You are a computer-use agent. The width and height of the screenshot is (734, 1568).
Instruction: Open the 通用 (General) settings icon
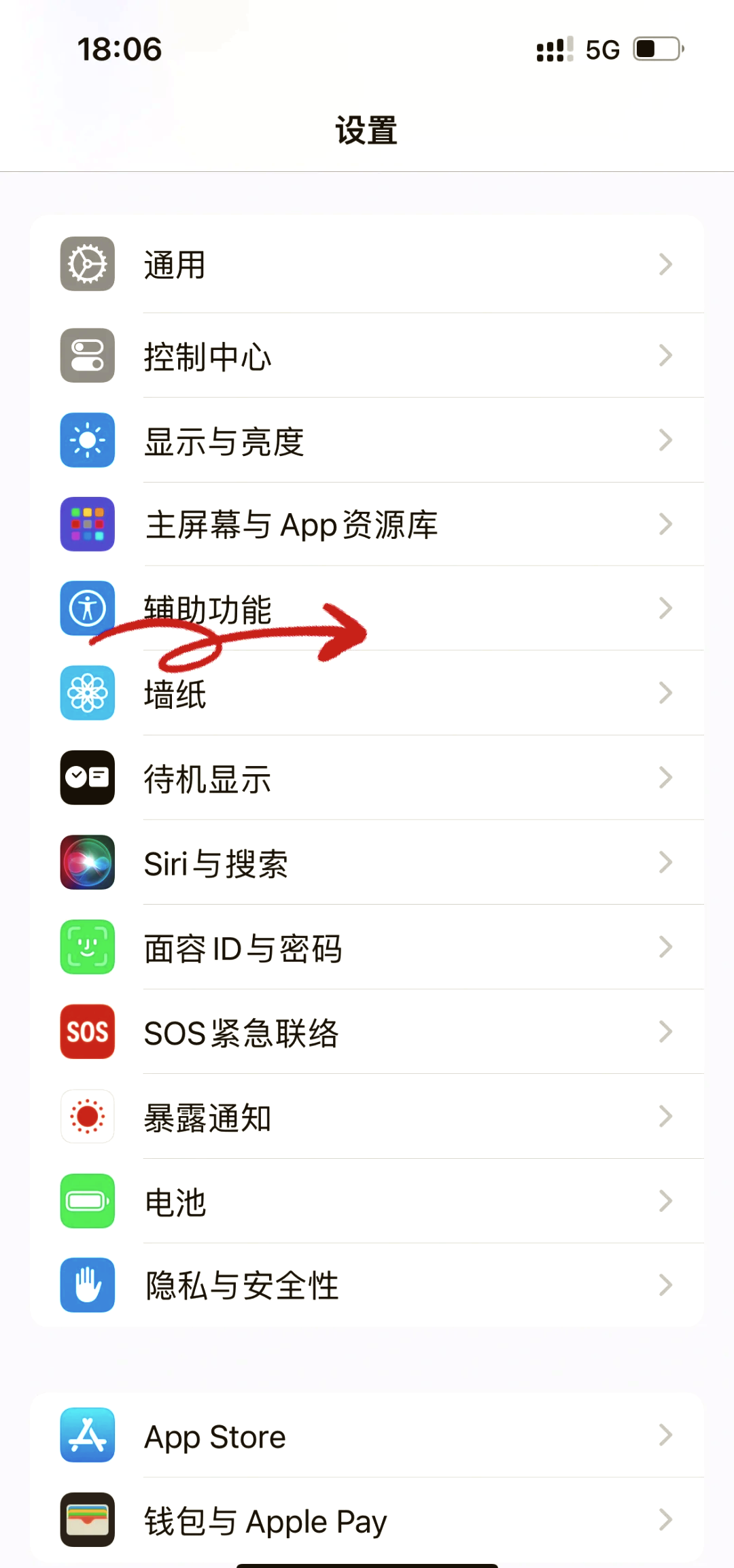[87, 264]
